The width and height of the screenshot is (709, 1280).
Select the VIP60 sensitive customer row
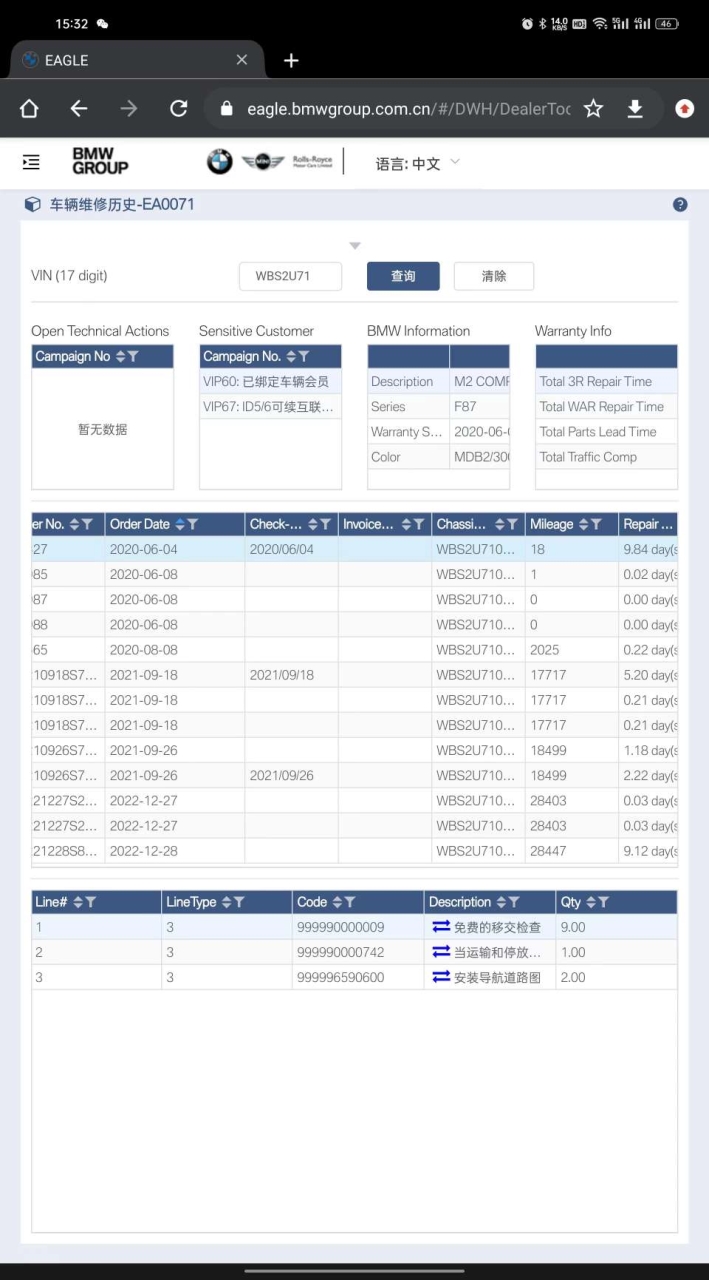coord(270,381)
